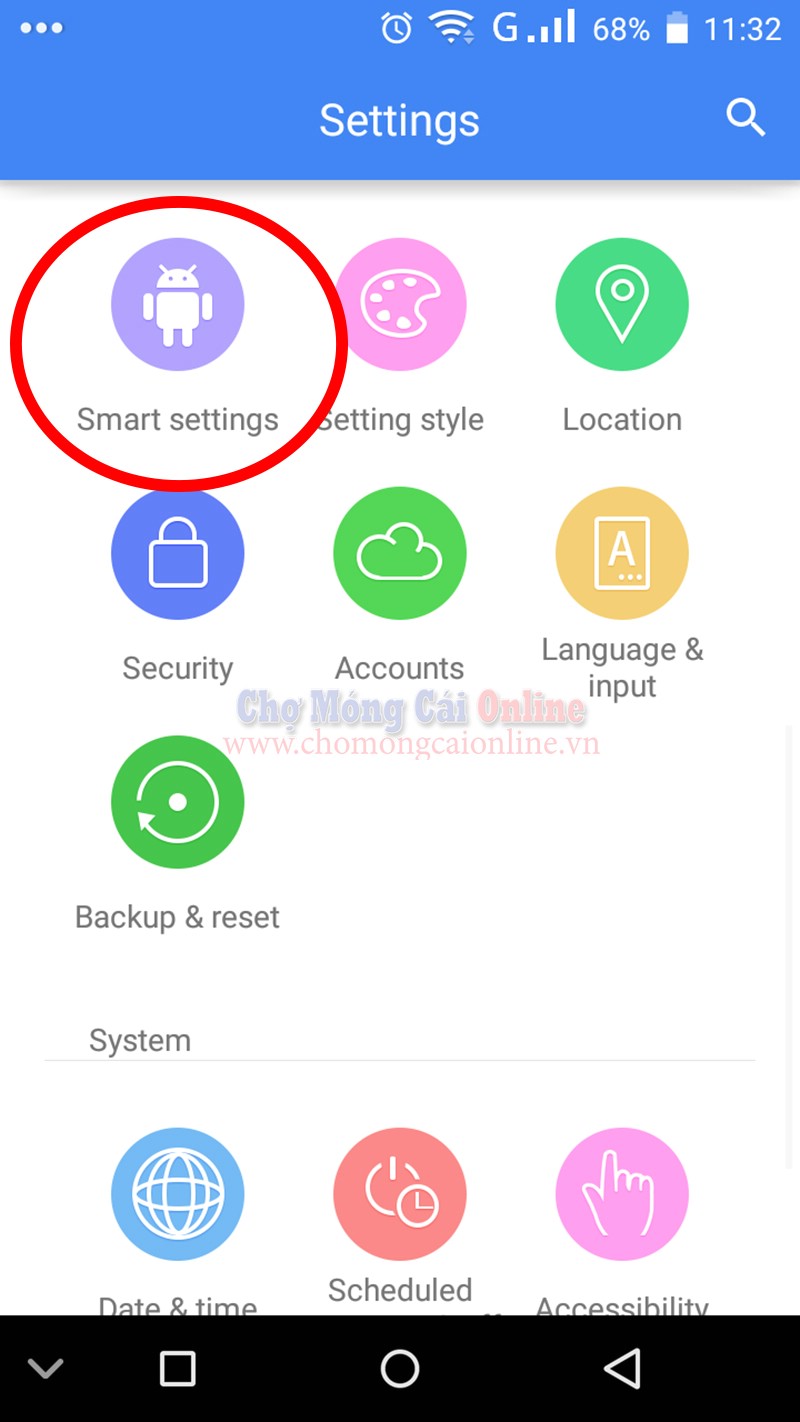Hide navigation bar with down chevron
This screenshot has width=800, height=1422.
[46, 1368]
